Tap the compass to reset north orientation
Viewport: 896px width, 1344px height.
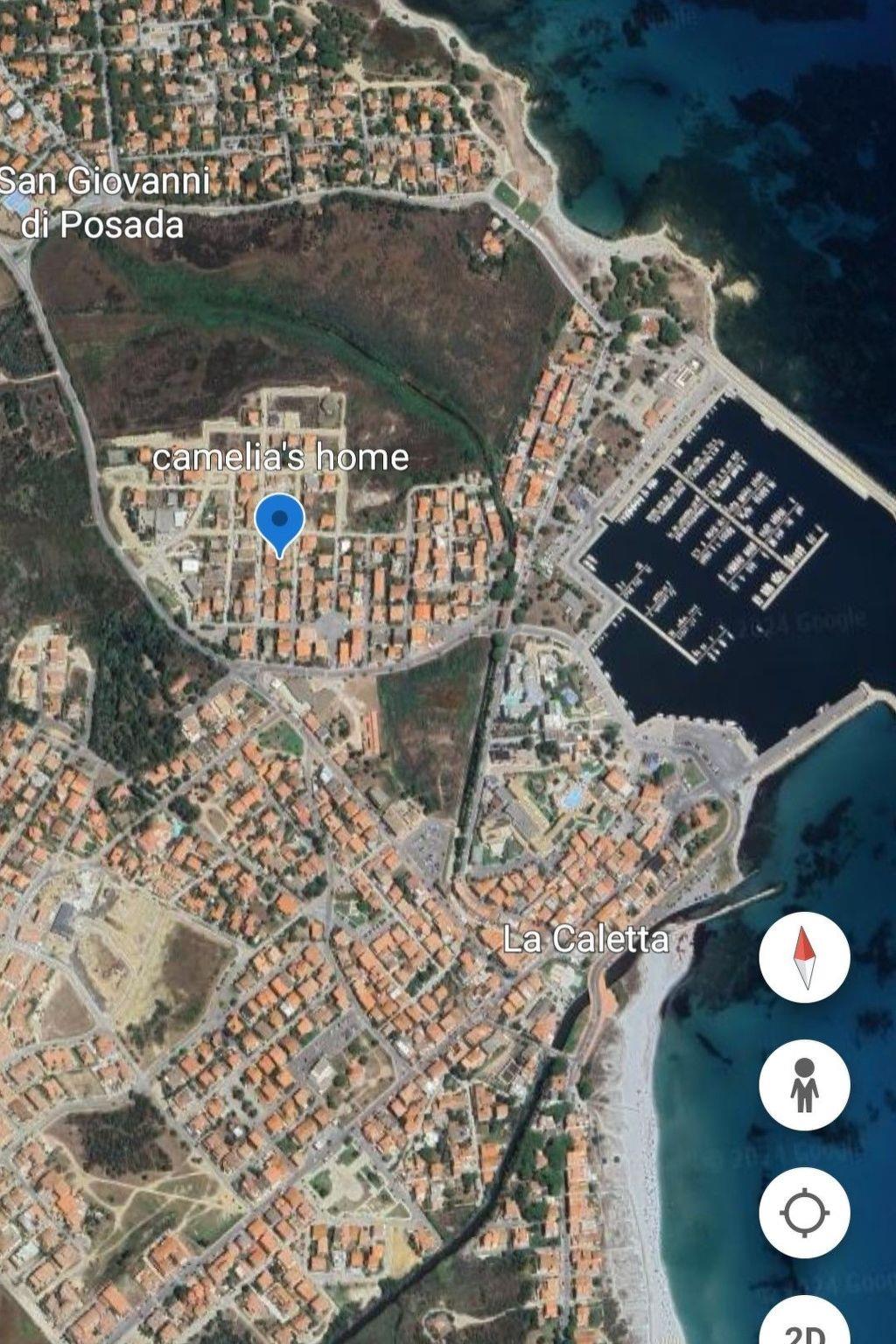coord(804,957)
